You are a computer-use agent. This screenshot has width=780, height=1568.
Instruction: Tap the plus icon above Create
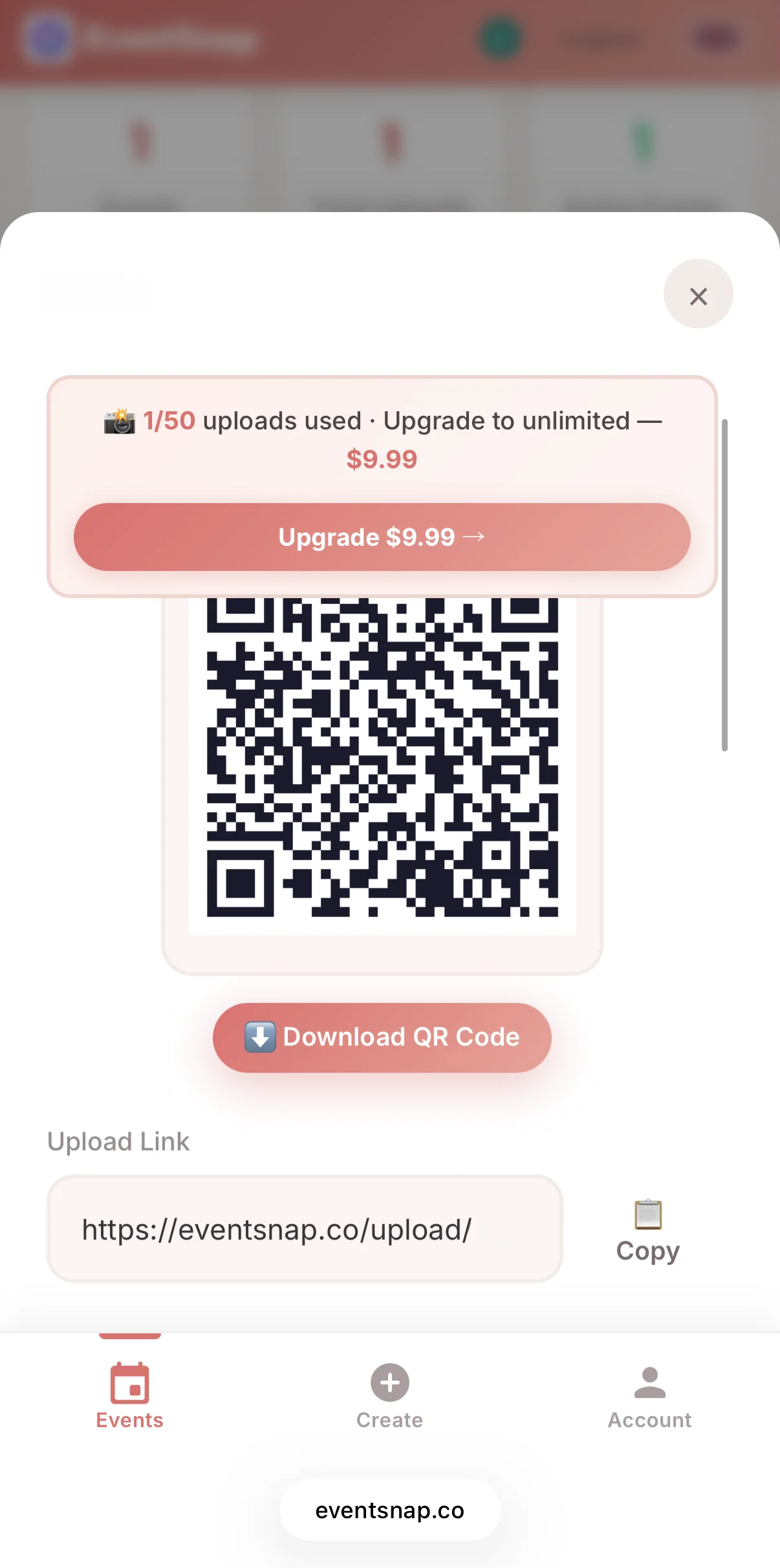pos(389,1382)
